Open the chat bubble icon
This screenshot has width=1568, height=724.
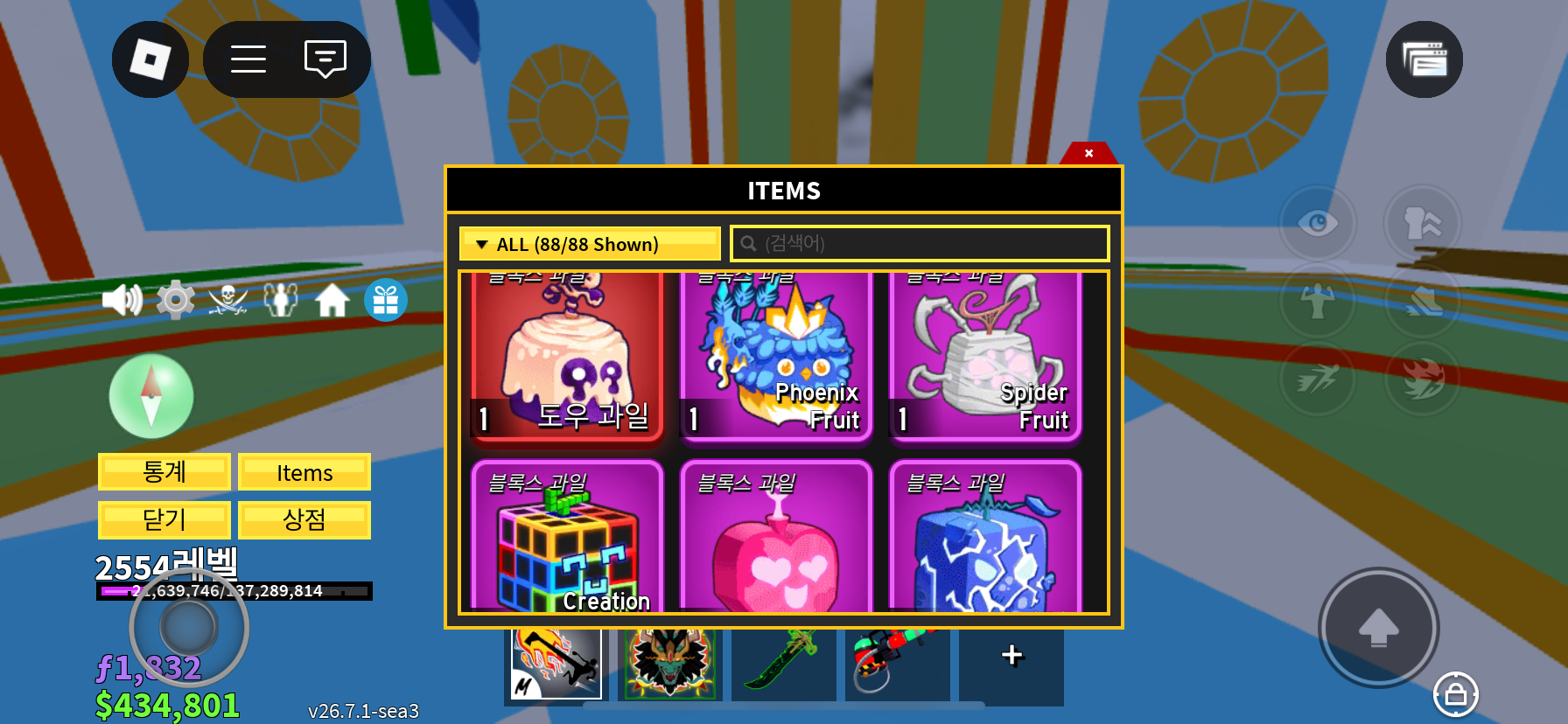click(x=325, y=59)
